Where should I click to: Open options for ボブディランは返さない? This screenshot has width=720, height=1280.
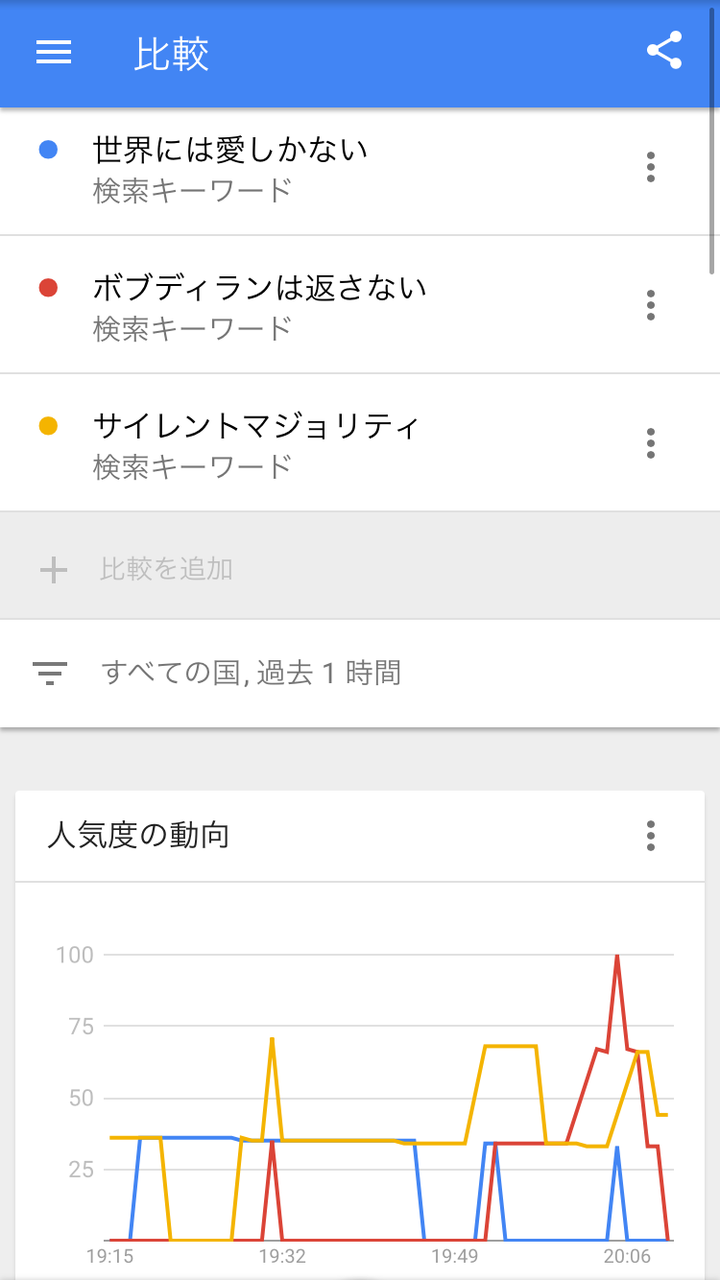651,305
